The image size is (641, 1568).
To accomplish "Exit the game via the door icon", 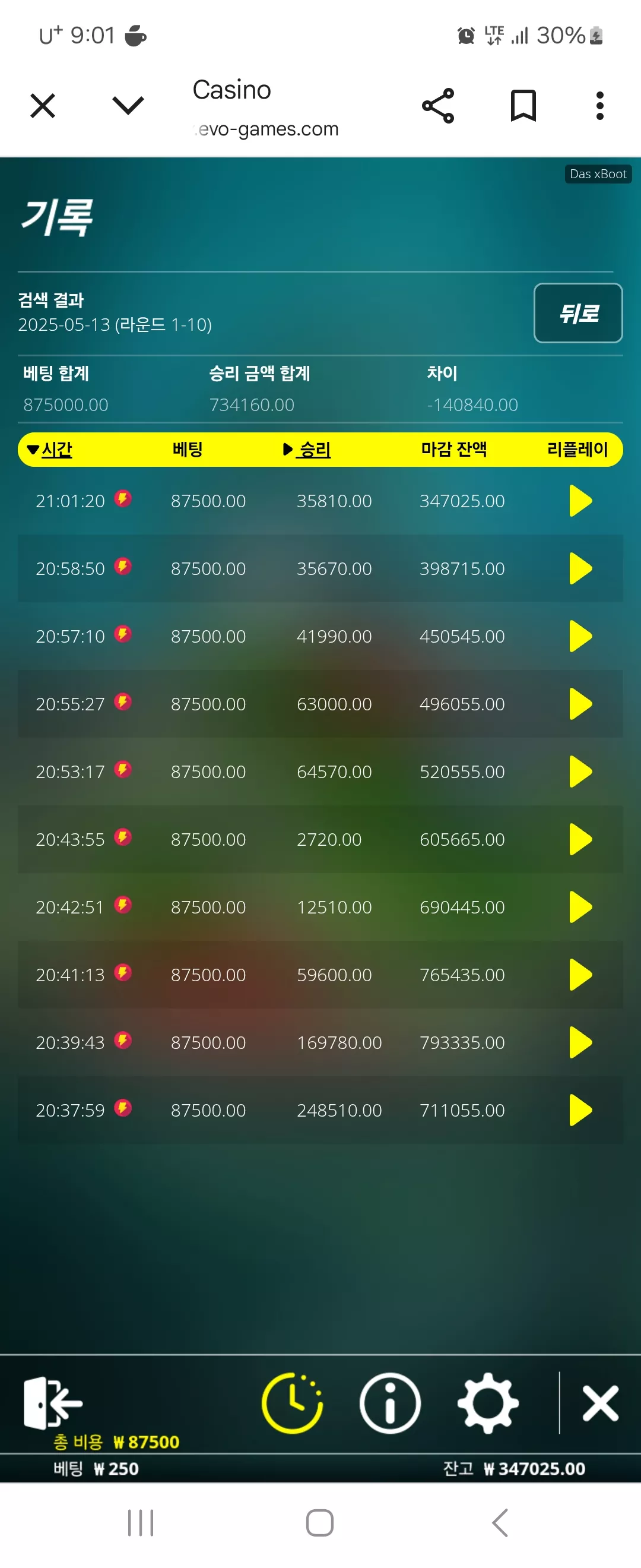I will [x=52, y=1402].
